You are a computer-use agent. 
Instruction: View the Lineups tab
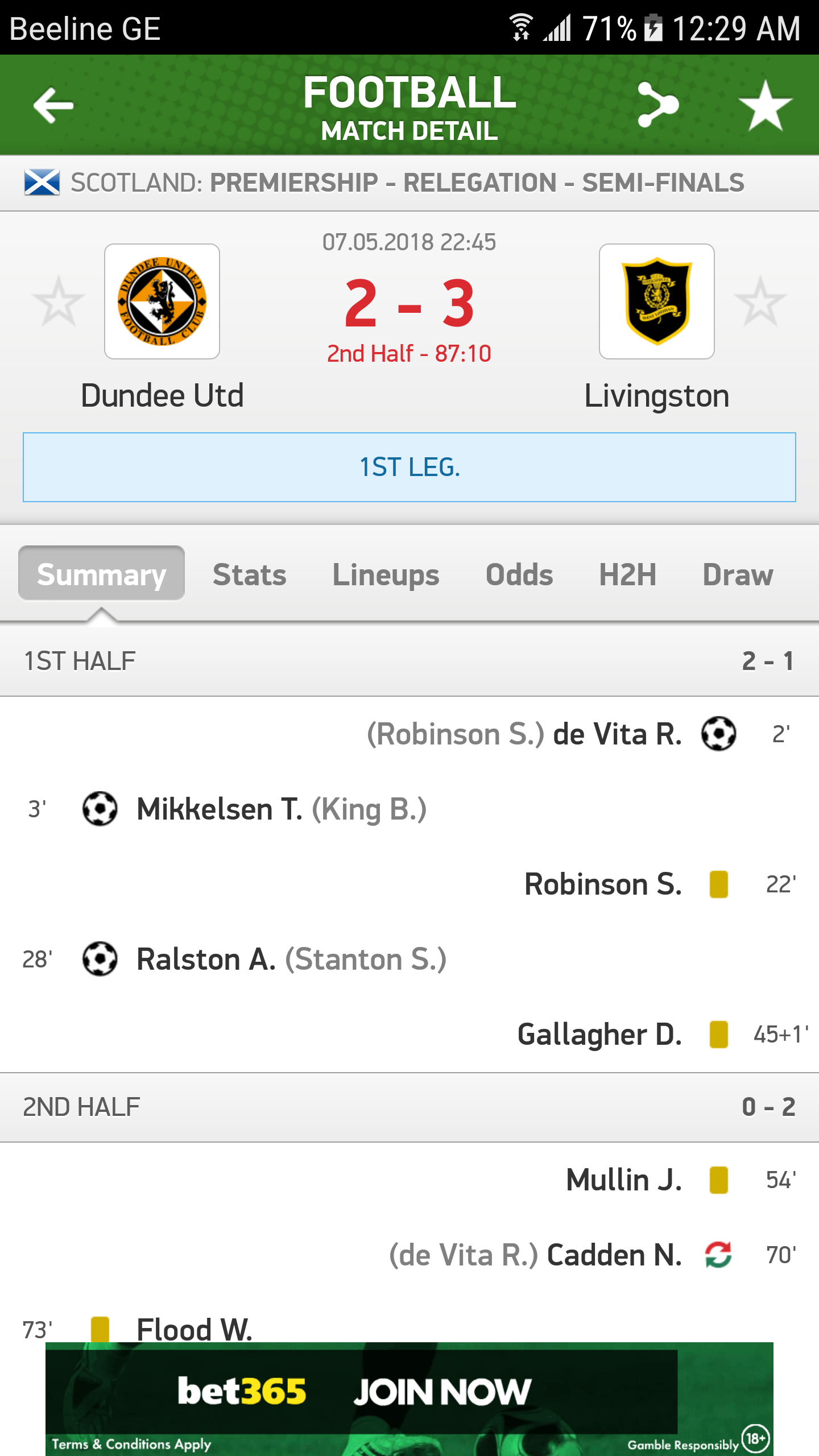pyautogui.click(x=386, y=574)
